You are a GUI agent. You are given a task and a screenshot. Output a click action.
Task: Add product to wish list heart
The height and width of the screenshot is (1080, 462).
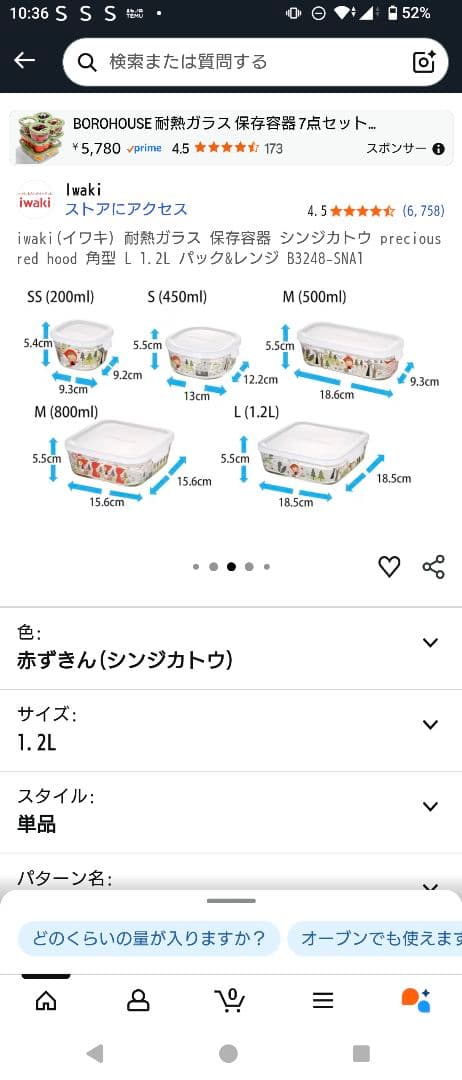(389, 567)
